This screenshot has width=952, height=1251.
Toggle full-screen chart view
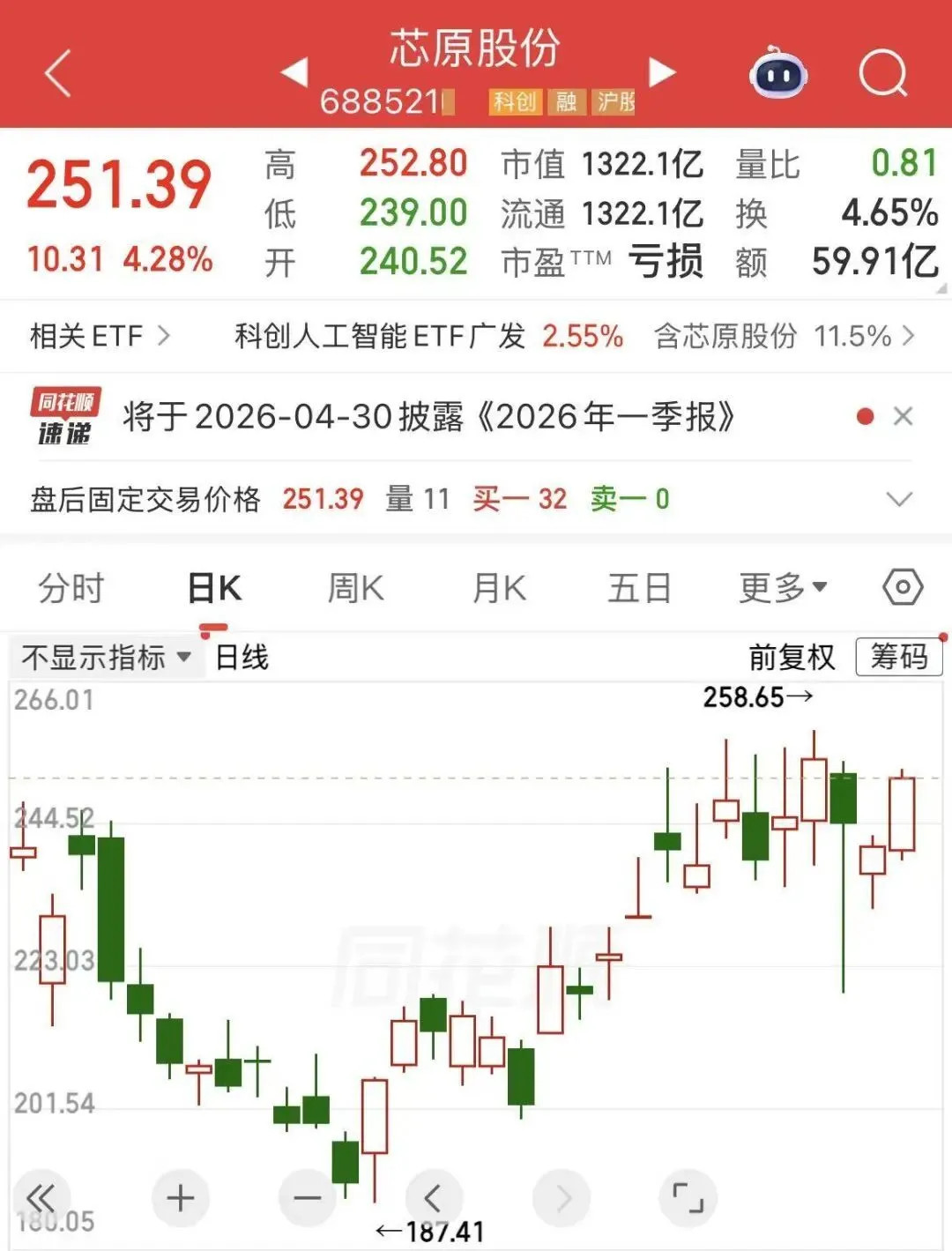(x=688, y=1198)
